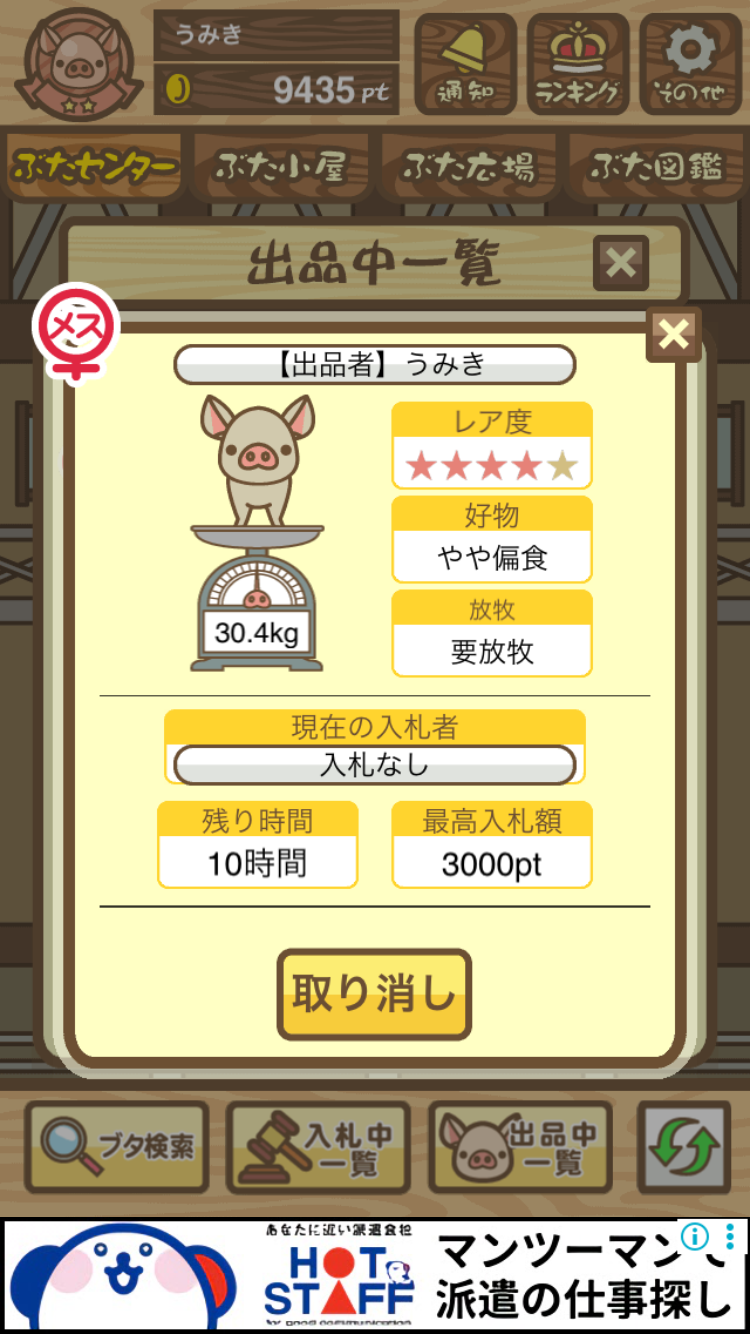This screenshot has height=1334, width=750.
Task: Close the 出品中一覧 panel
Action: pyautogui.click(x=620, y=263)
